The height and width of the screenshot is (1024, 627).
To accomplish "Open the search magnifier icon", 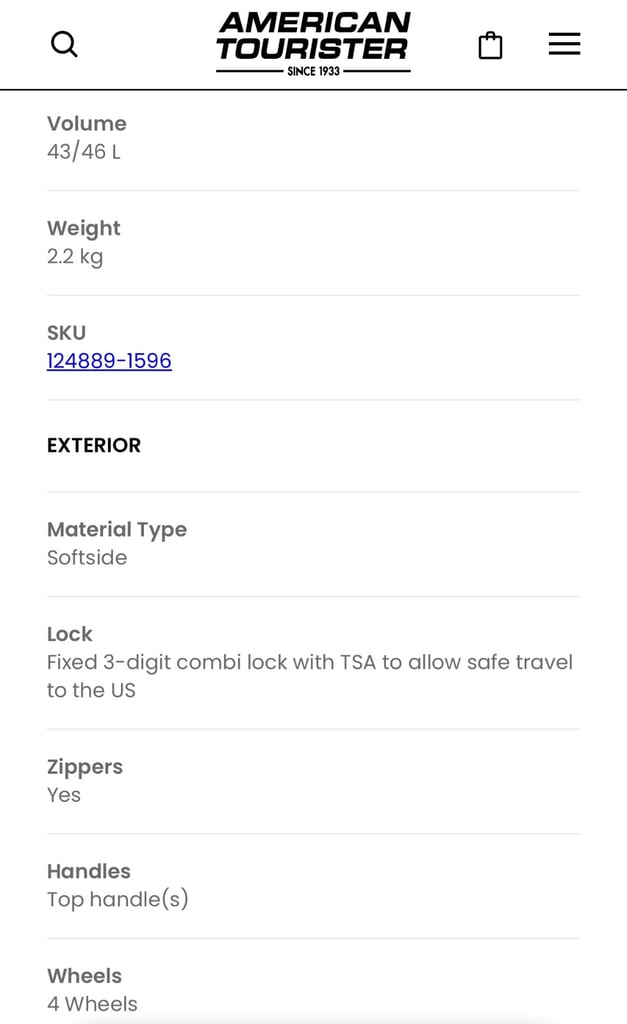I will point(64,44).
